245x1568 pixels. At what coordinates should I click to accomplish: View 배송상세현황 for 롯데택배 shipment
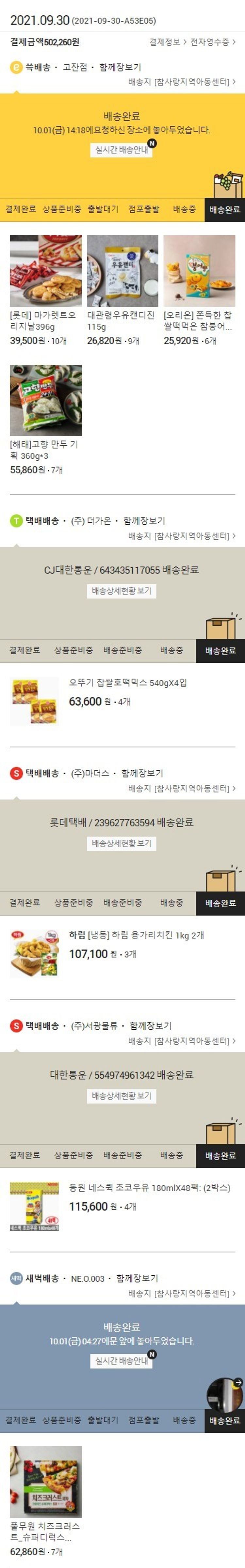122,843
